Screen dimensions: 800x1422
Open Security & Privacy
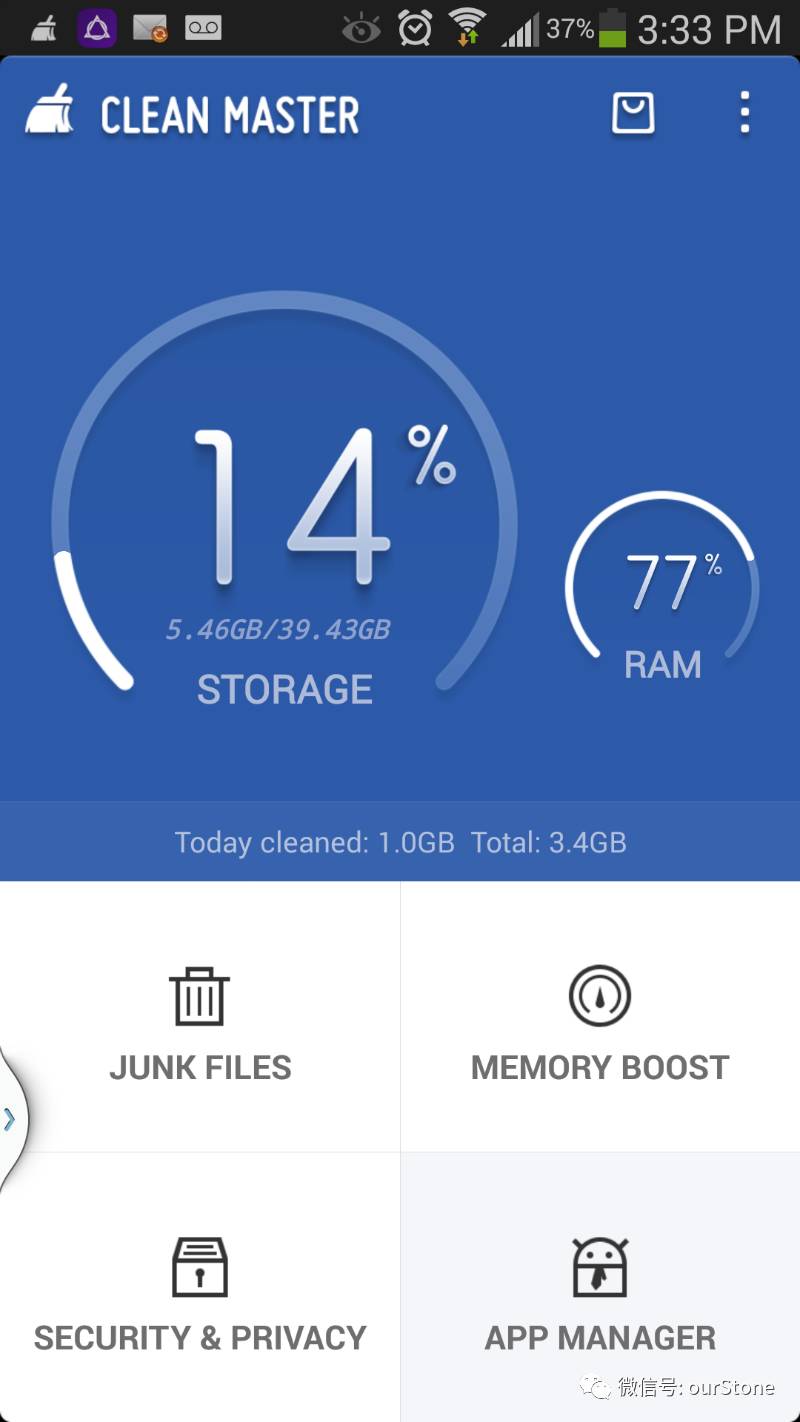click(200, 1287)
